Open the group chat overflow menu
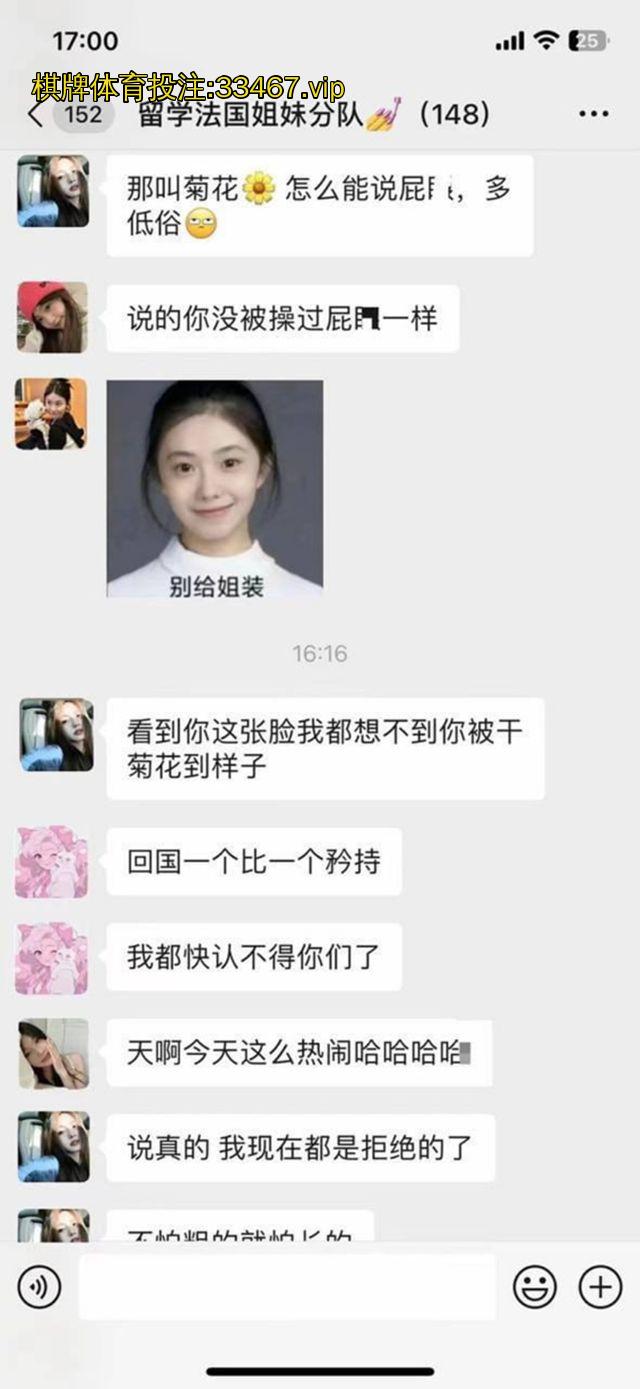The image size is (640, 1389). tap(593, 115)
